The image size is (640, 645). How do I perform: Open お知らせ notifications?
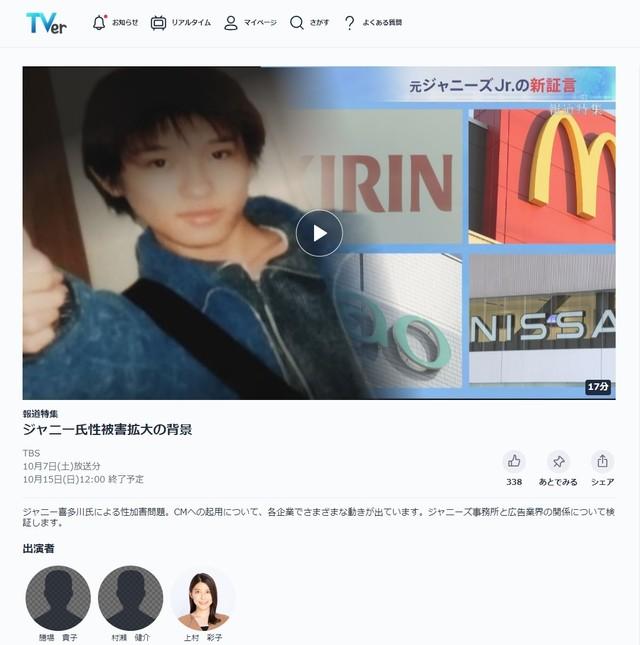115,23
